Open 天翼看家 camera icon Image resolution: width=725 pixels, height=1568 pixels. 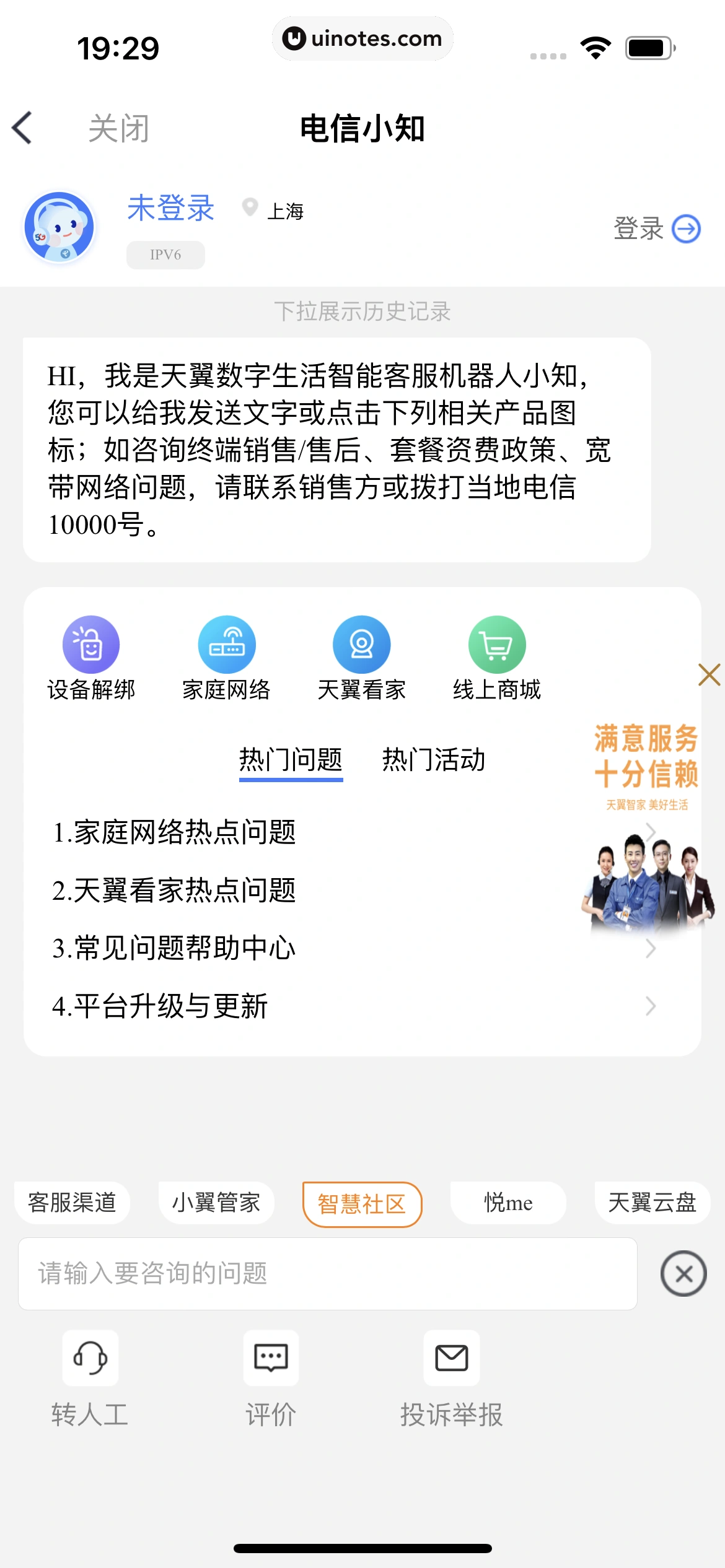(362, 644)
